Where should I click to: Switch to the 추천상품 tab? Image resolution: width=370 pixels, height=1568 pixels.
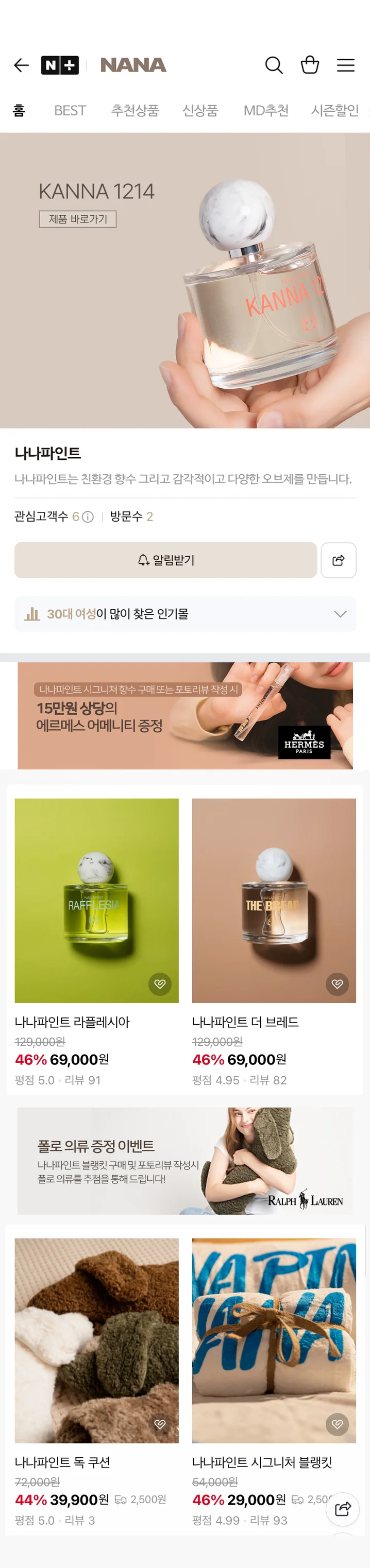tap(134, 110)
